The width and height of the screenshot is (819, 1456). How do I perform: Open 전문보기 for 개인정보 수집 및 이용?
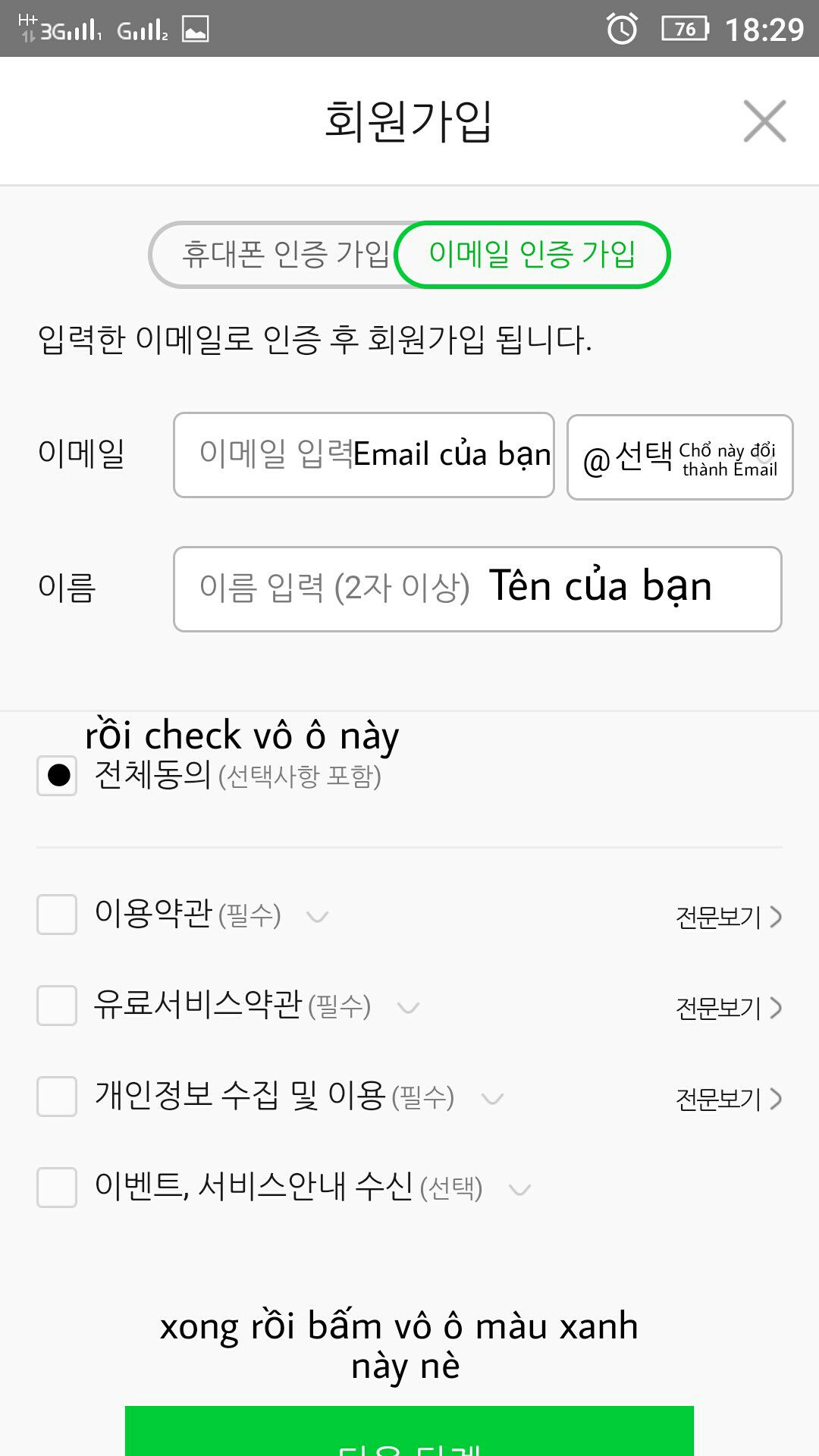tap(729, 1099)
